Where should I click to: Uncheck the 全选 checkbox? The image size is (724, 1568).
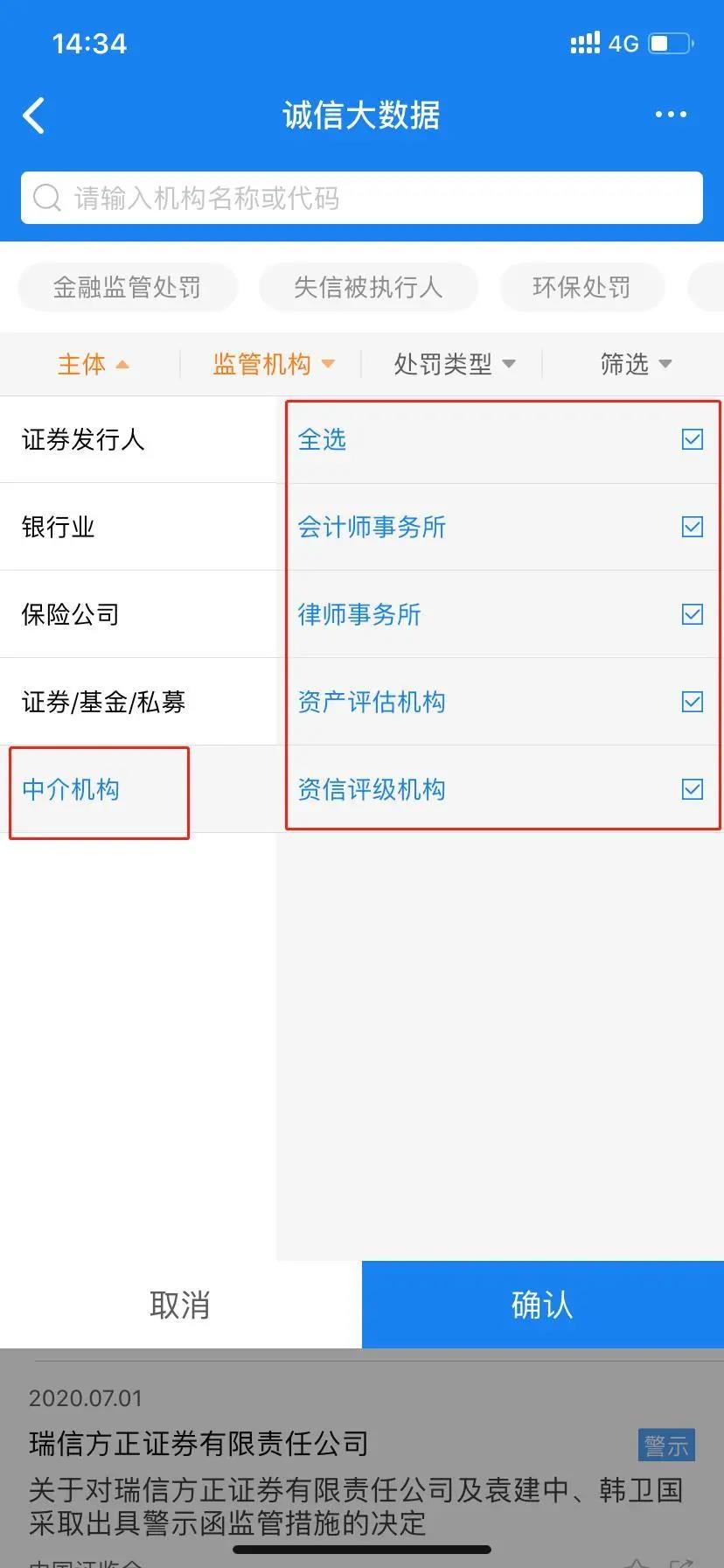click(x=692, y=439)
